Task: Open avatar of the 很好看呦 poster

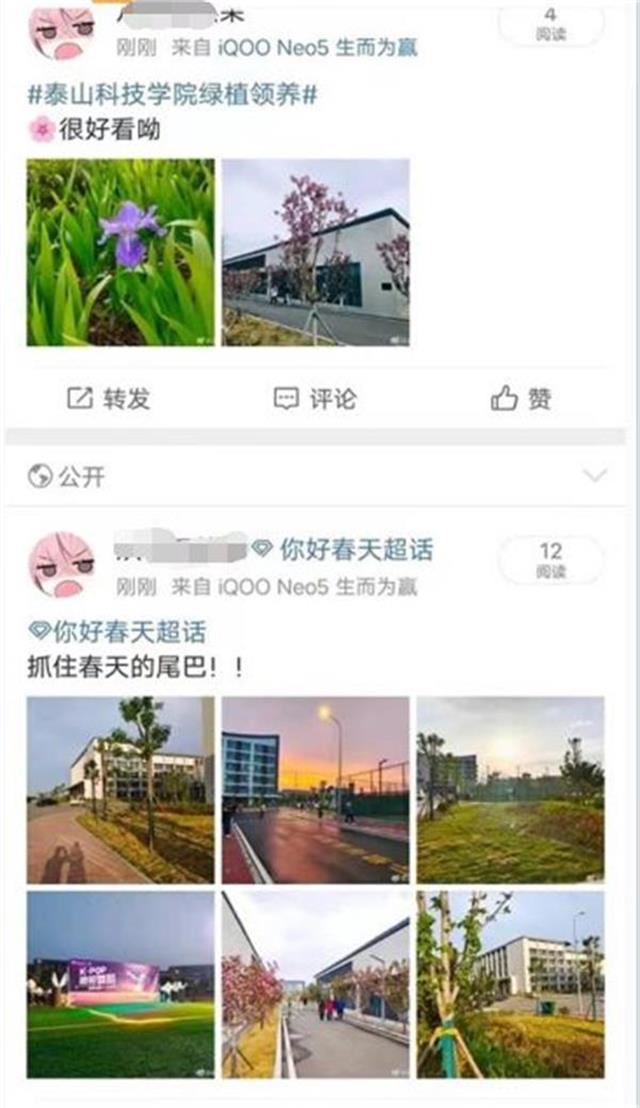Action: tap(61, 32)
